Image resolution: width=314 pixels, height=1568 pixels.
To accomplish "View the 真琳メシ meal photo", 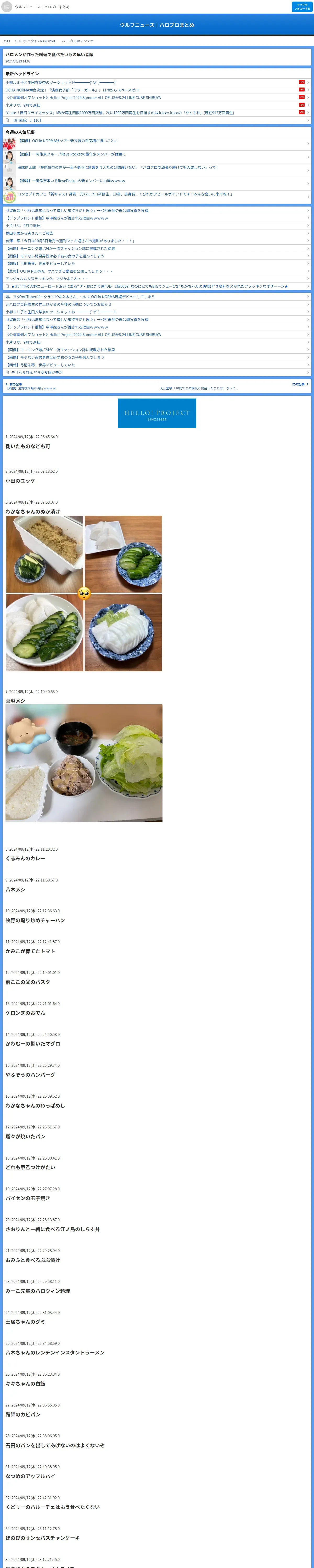I will 84,763.
